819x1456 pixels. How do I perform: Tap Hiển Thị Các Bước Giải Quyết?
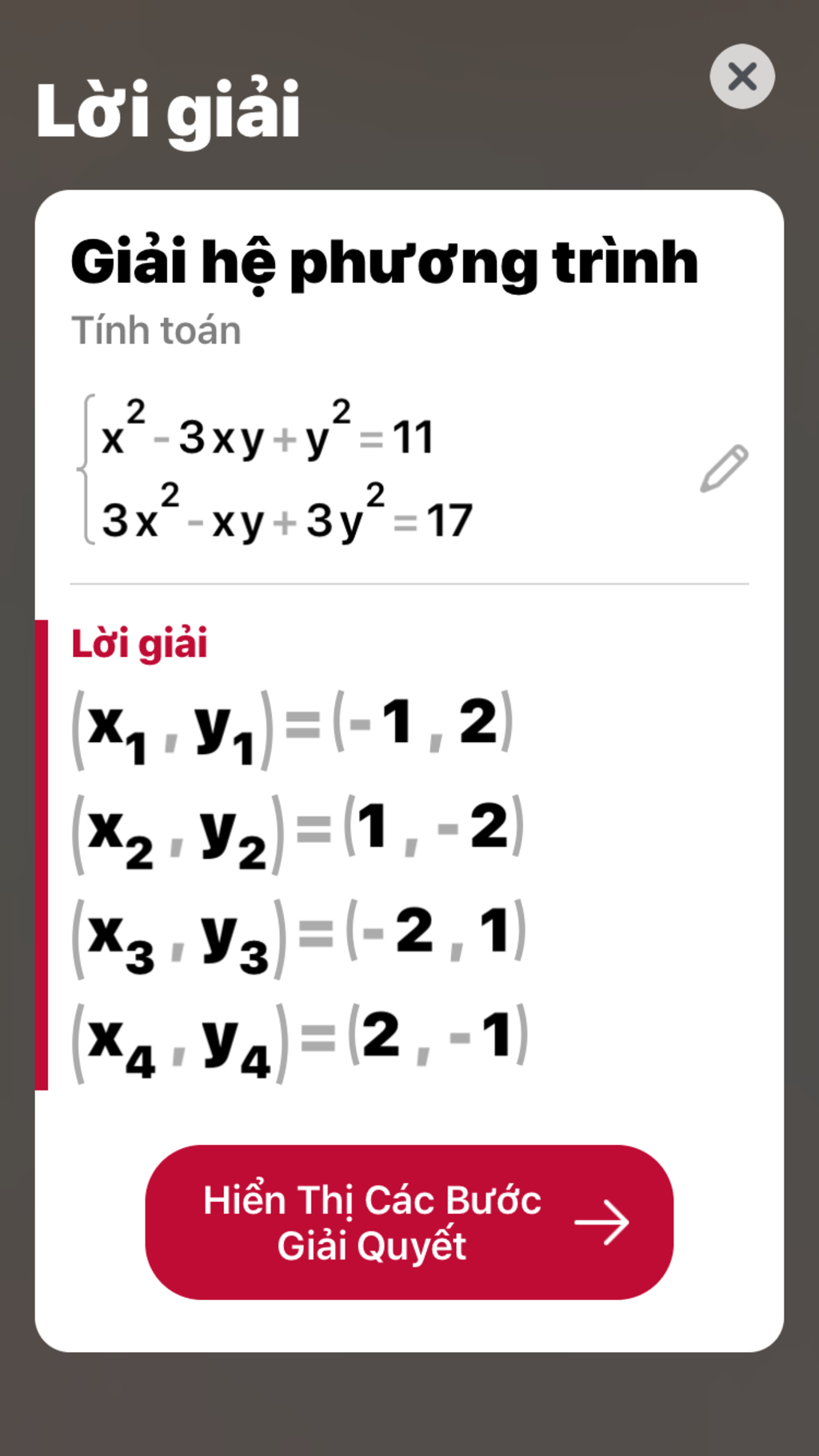click(409, 1222)
